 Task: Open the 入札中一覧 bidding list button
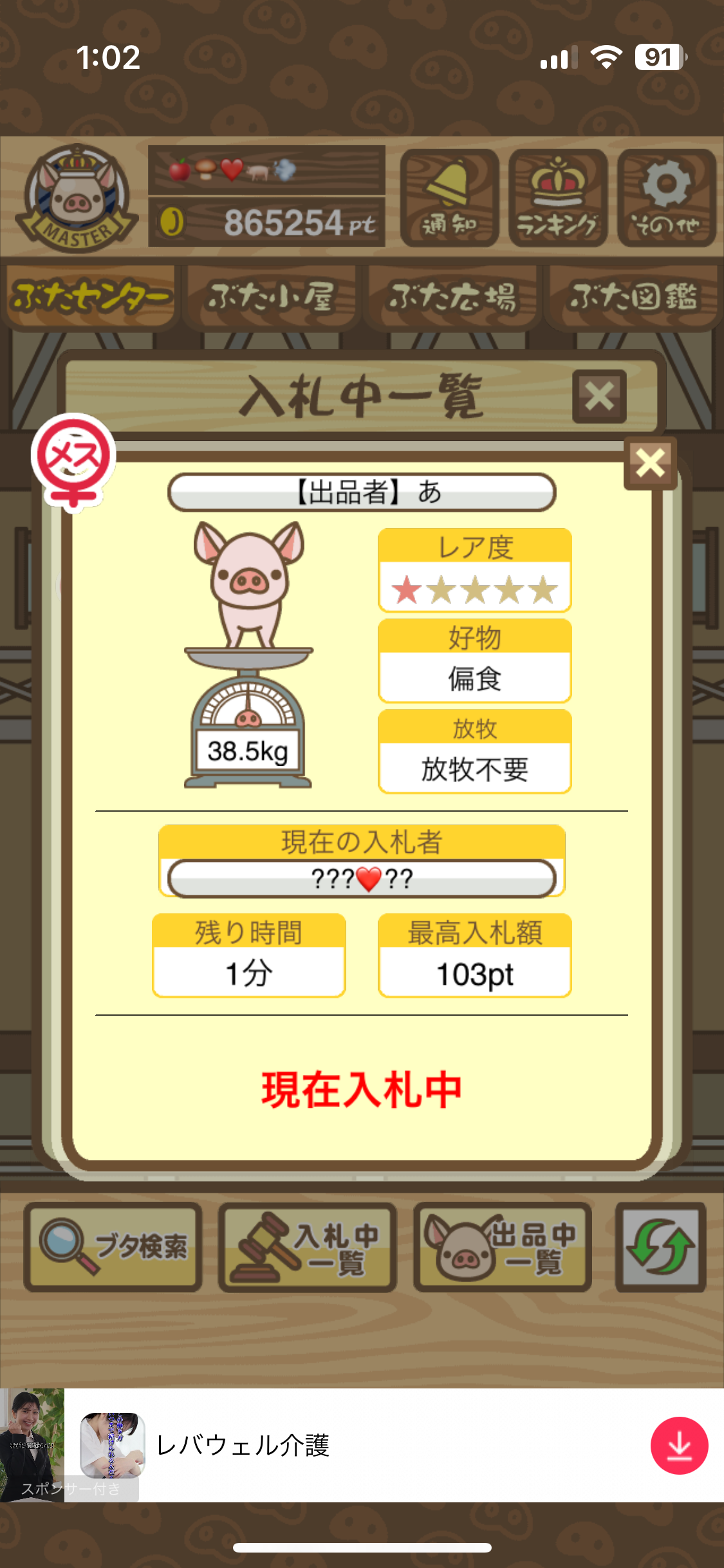click(308, 1247)
